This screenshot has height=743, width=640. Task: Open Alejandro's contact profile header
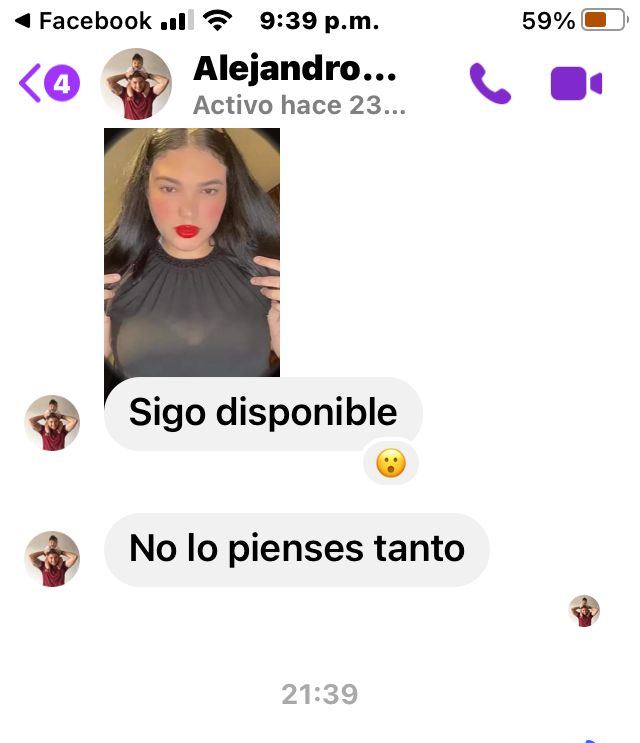295,85
